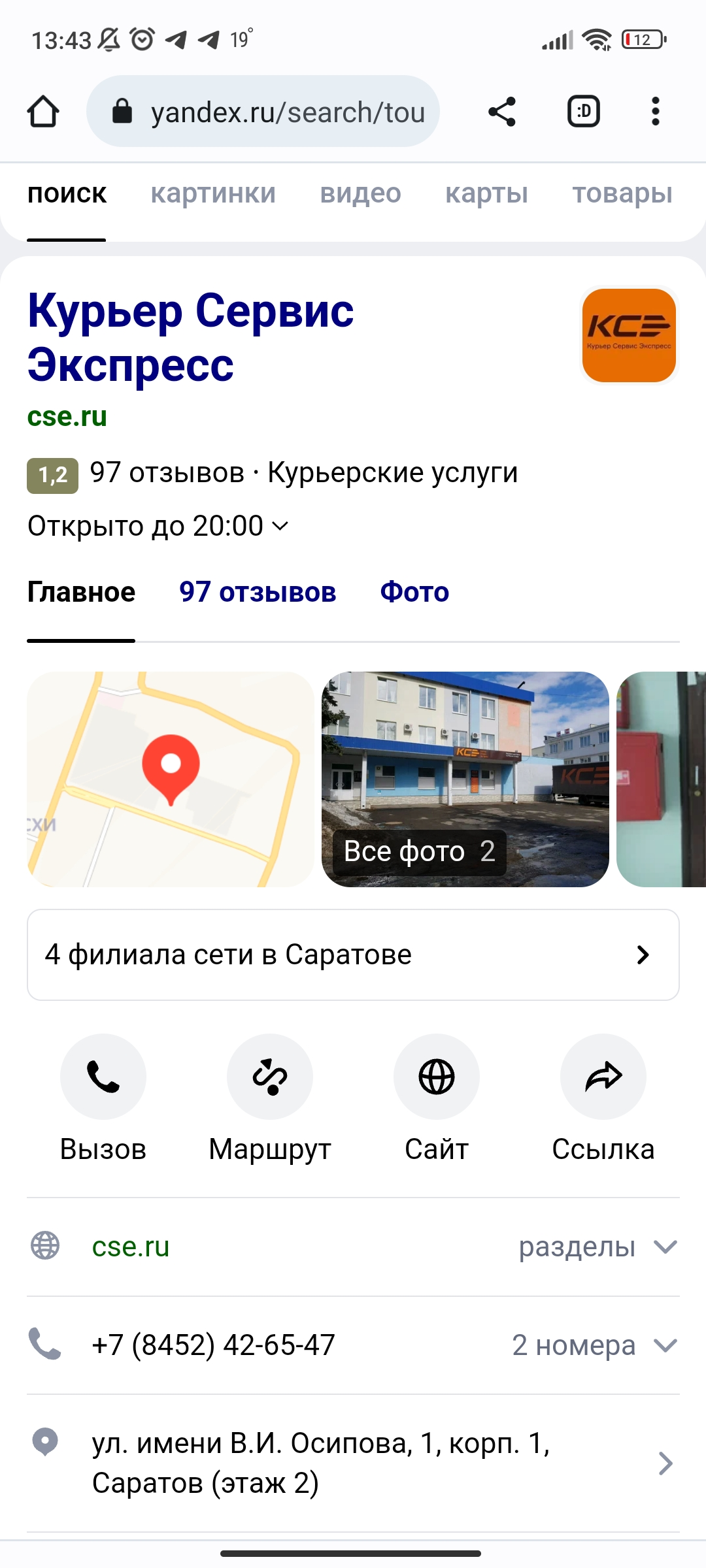Share this page from the browser toolbar
The image size is (706, 1568).
pyautogui.click(x=501, y=112)
